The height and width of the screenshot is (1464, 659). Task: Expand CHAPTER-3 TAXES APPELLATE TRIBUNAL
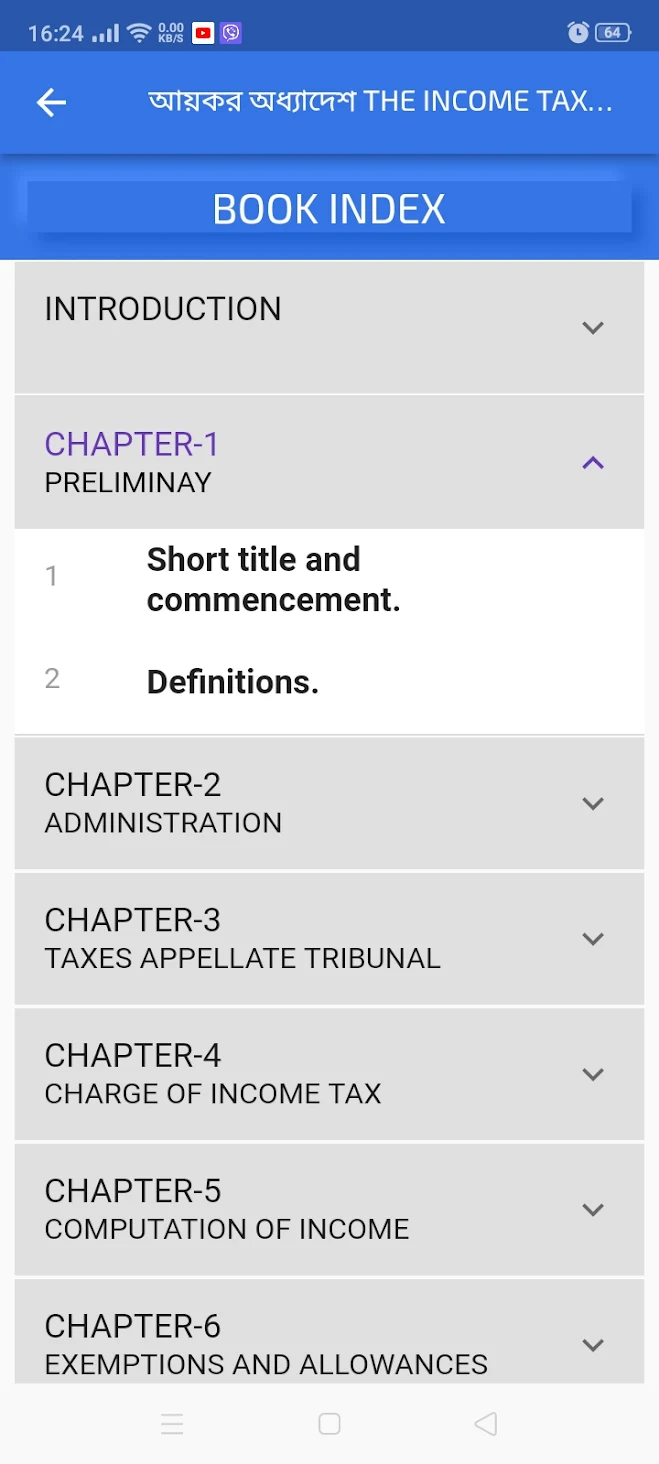pyautogui.click(x=328, y=938)
